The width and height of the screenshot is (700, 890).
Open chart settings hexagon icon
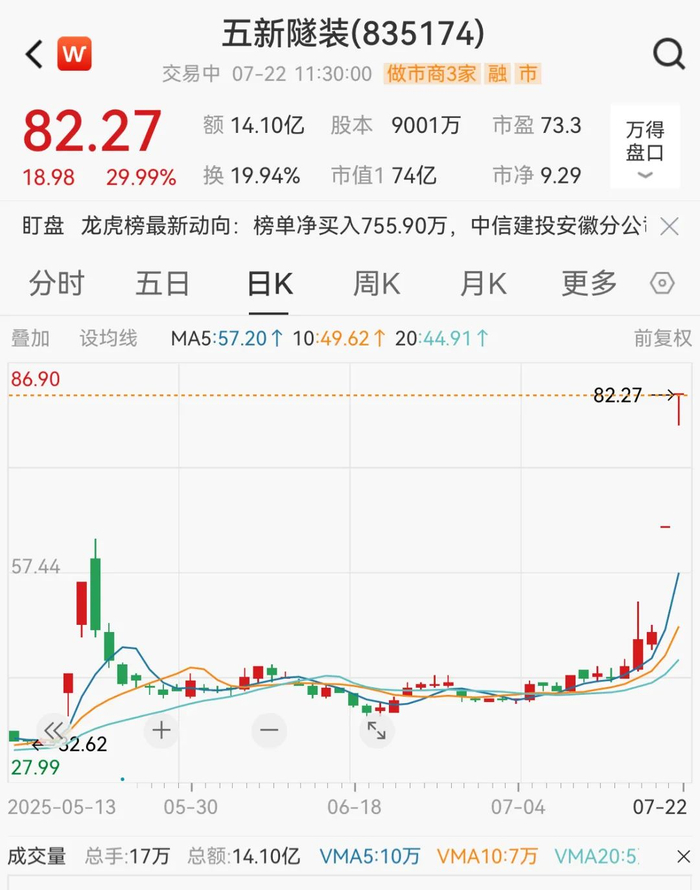point(662,284)
